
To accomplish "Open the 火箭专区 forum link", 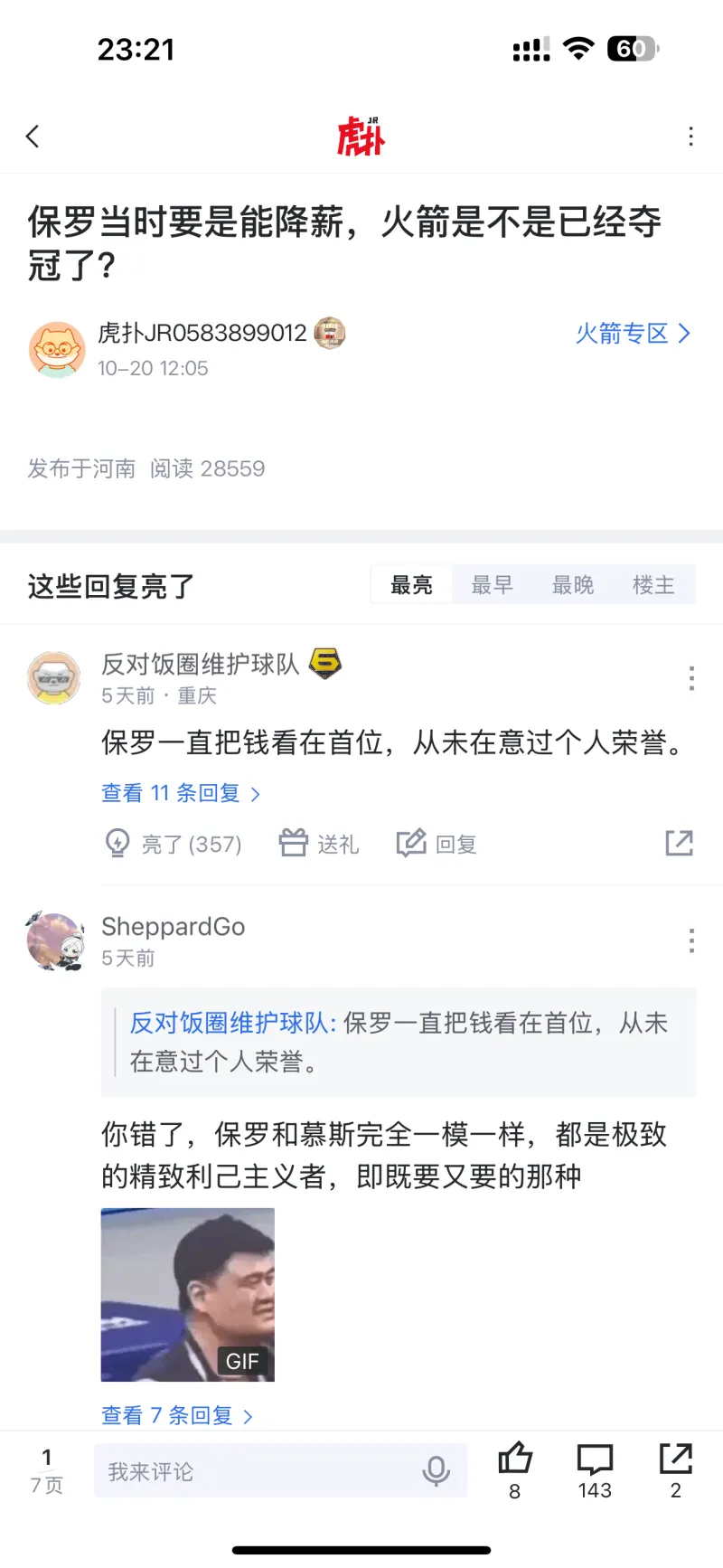I will 633,334.
